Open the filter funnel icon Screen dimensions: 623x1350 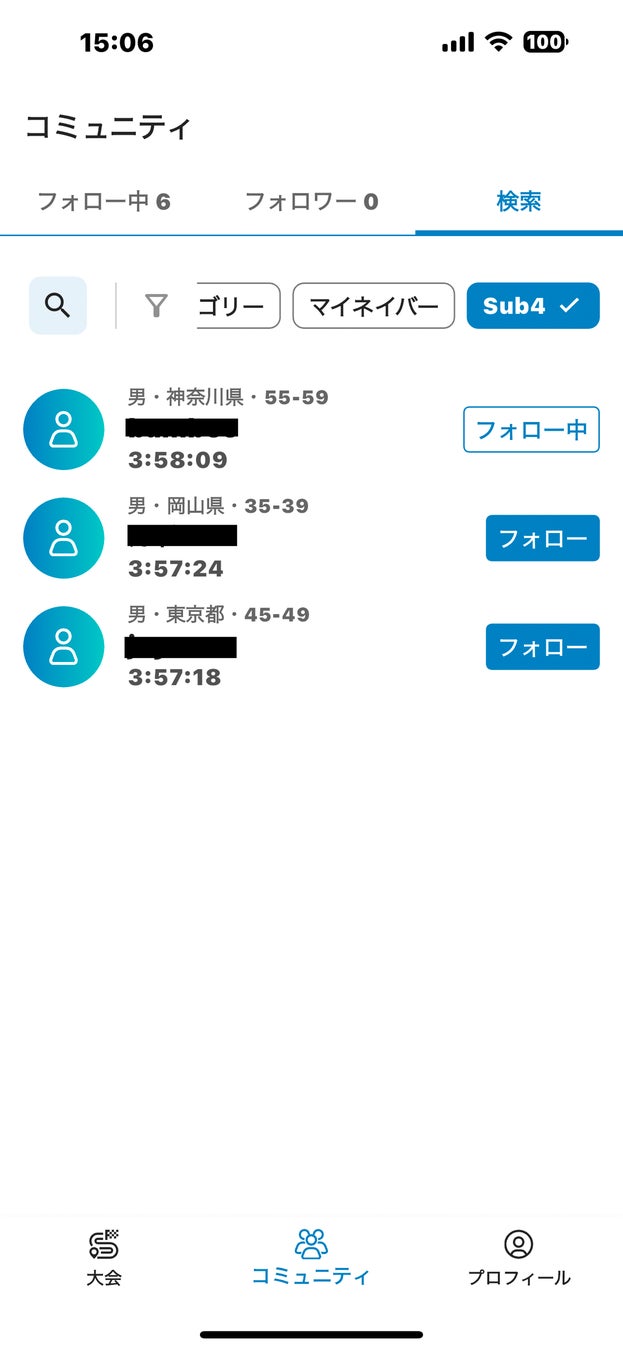pos(155,306)
